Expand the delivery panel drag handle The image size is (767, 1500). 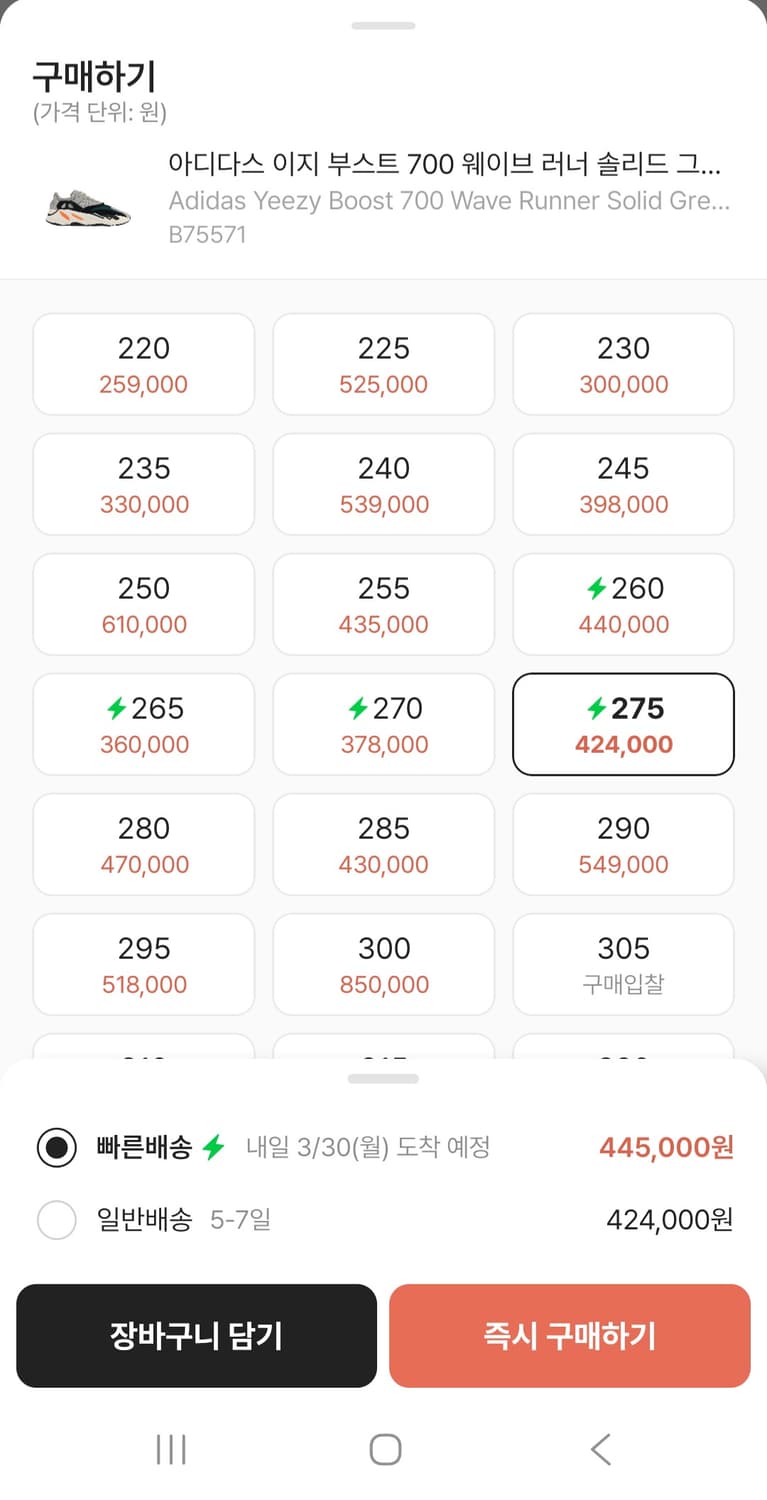383,1078
